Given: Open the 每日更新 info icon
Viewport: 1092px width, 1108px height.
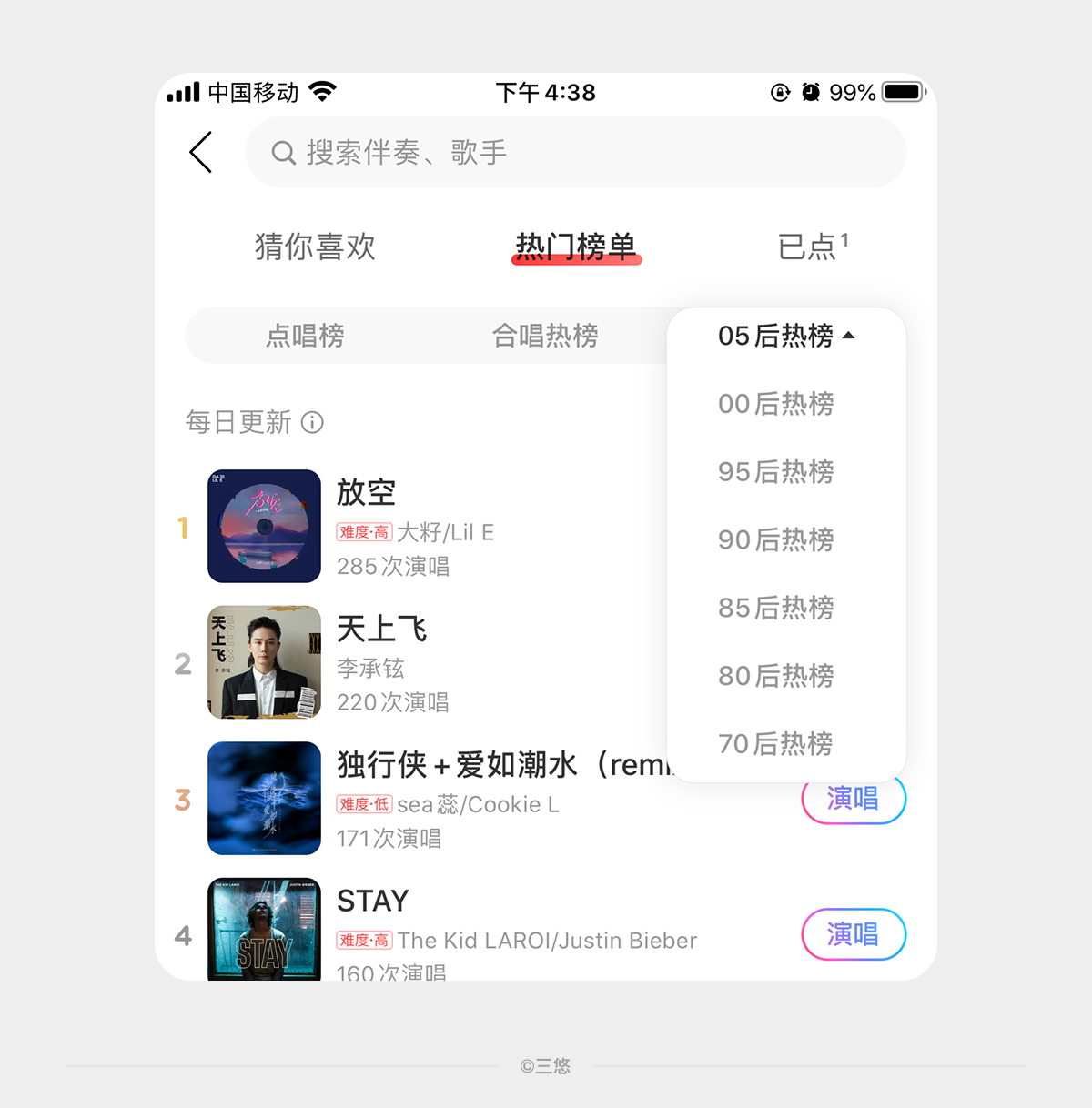Looking at the screenshot, I should point(313,423).
